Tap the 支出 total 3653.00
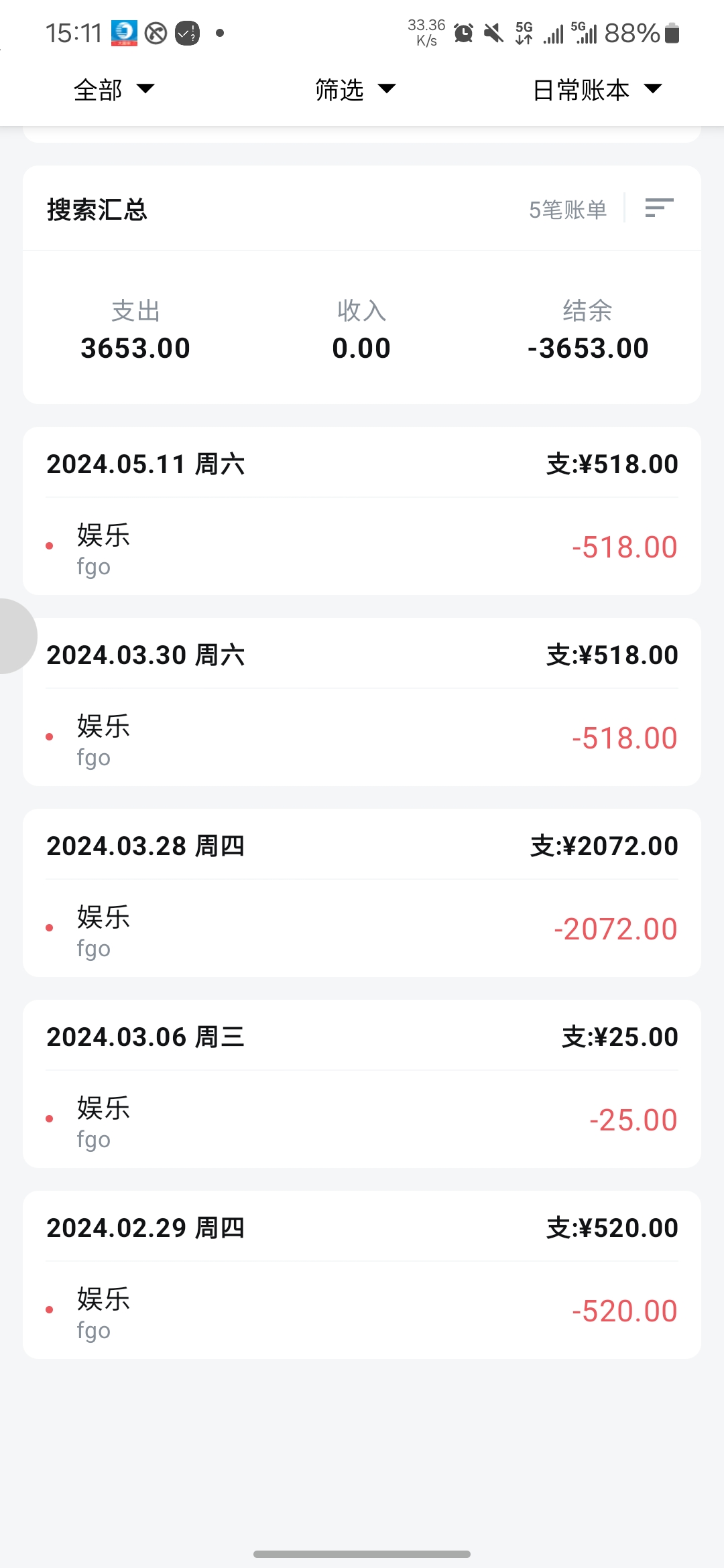Screen dimensions: 724x1568 tap(135, 347)
